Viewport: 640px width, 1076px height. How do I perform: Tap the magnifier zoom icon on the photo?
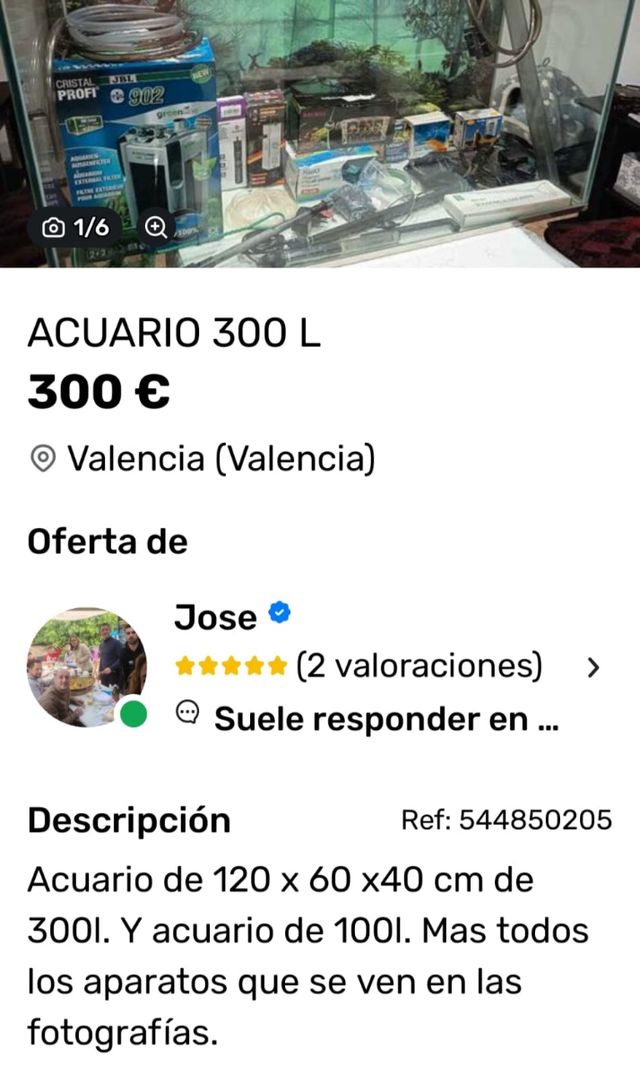click(x=155, y=228)
